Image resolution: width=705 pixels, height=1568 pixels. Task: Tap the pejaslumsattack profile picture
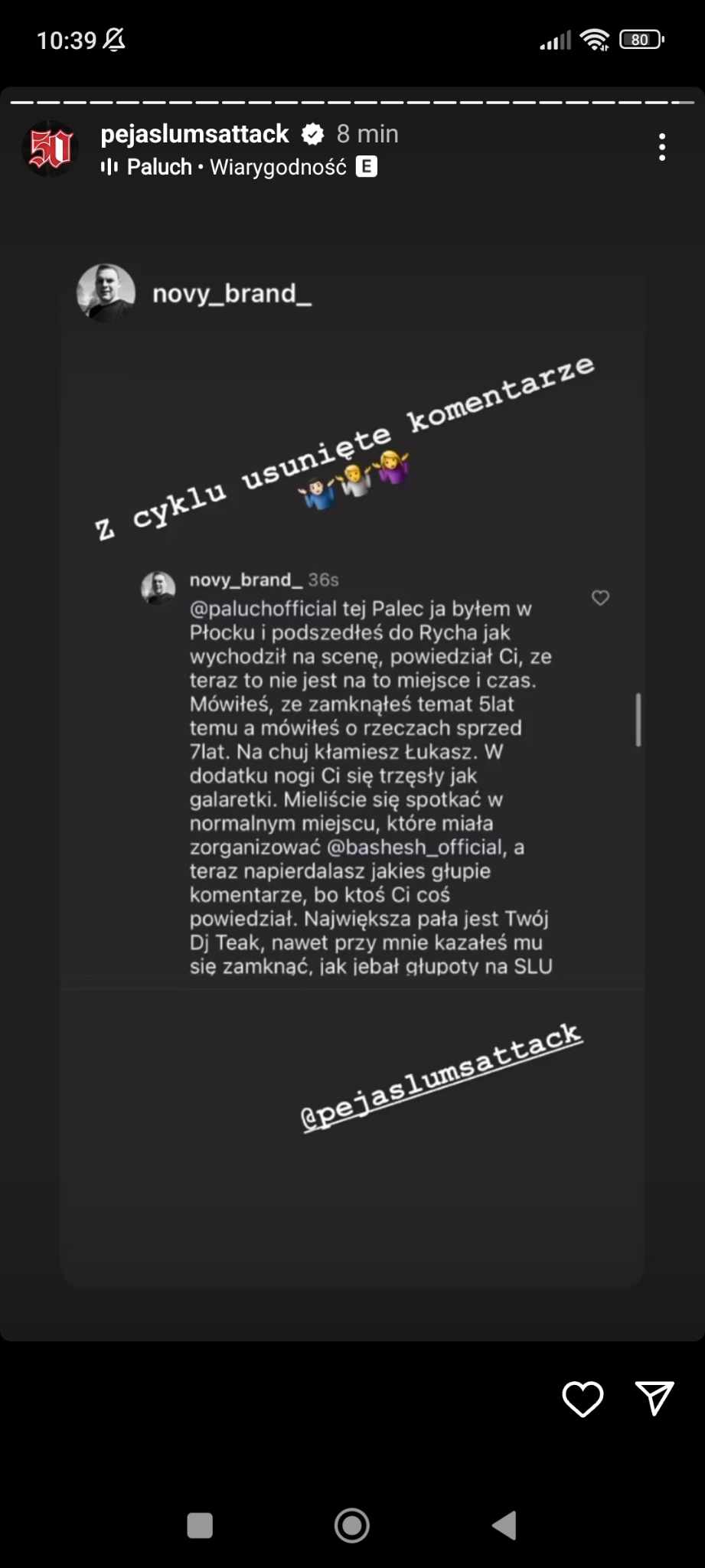tap(51, 149)
